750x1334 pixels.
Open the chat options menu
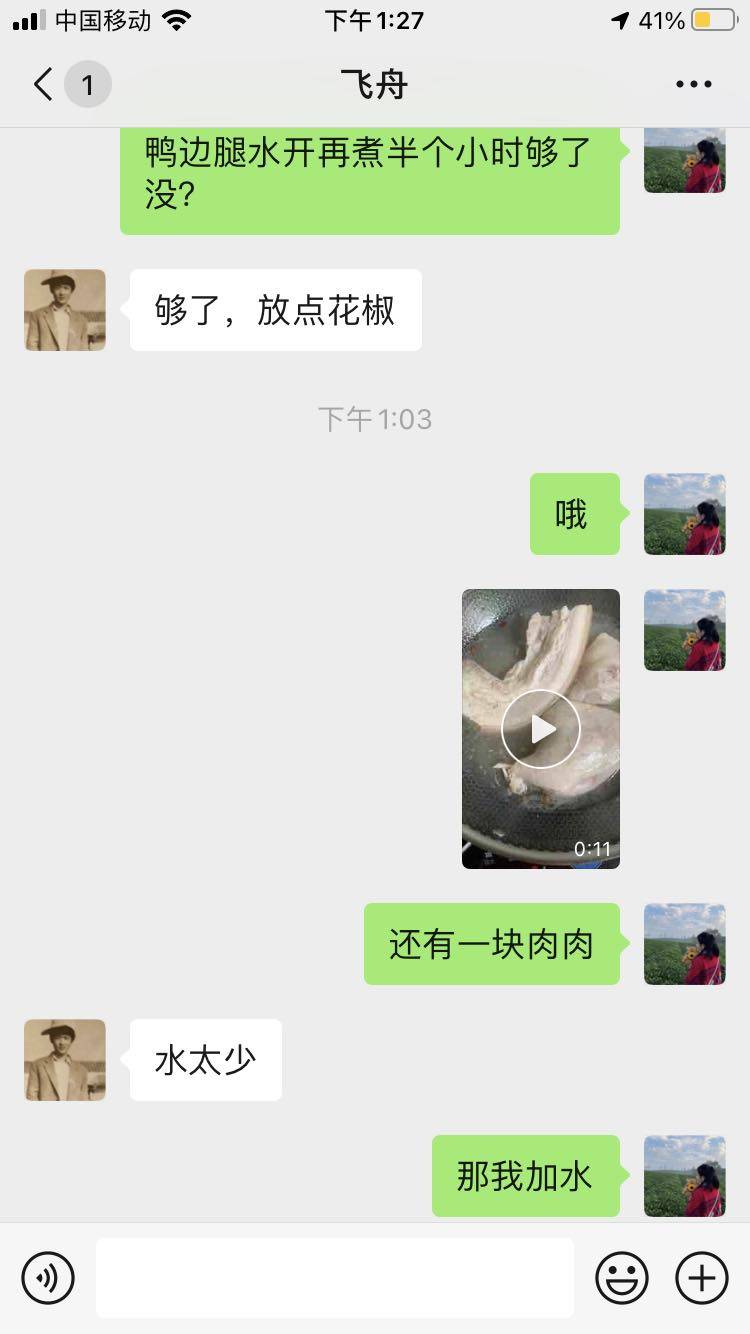click(693, 85)
